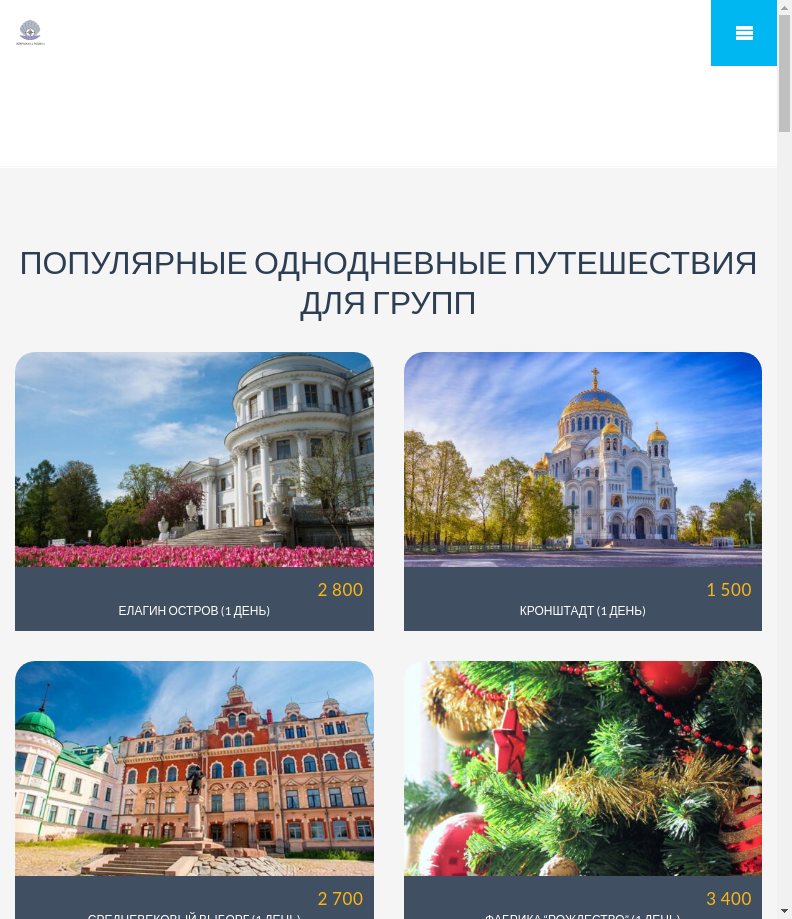Open the hamburger menu button

point(743,33)
